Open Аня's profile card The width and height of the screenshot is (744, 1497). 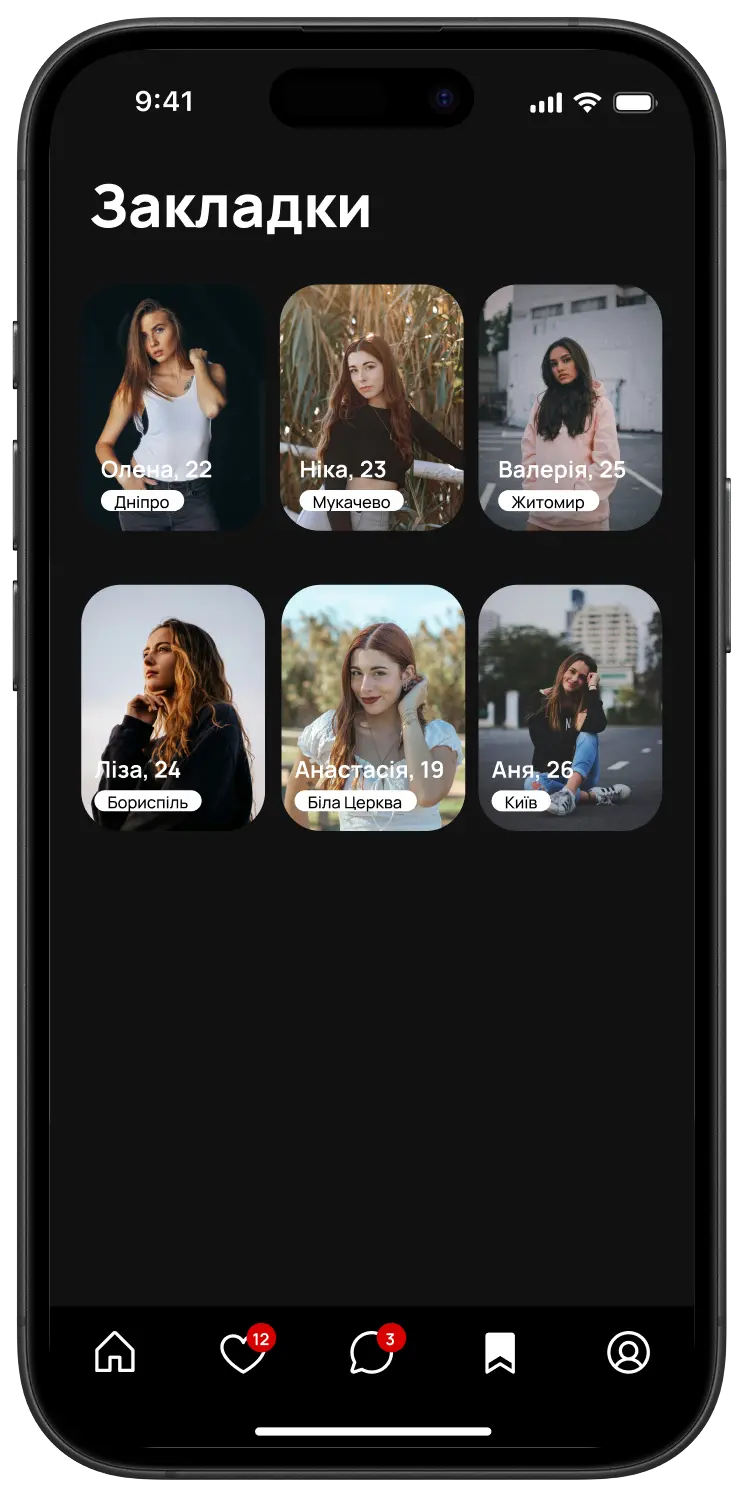[x=570, y=707]
